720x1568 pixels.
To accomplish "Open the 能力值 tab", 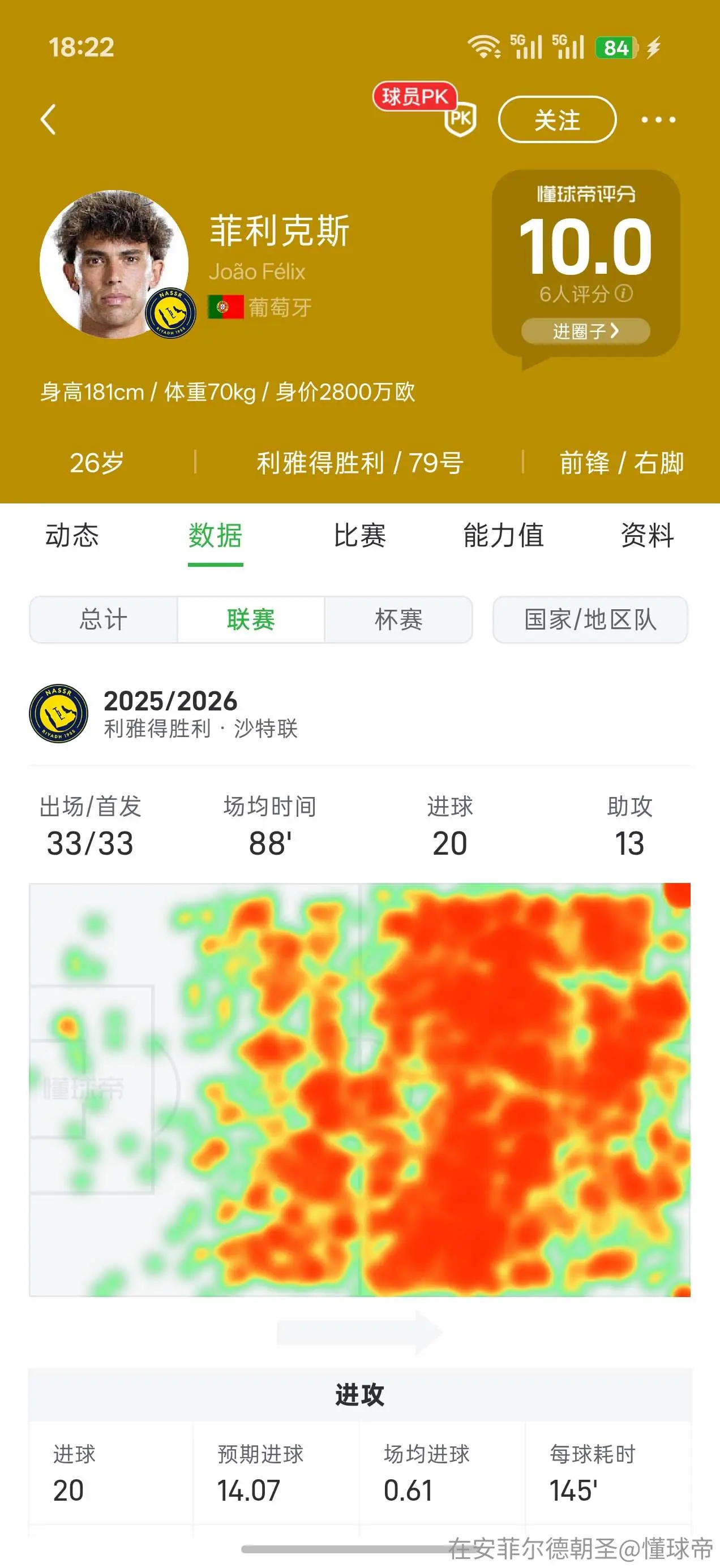I will pos(503,536).
